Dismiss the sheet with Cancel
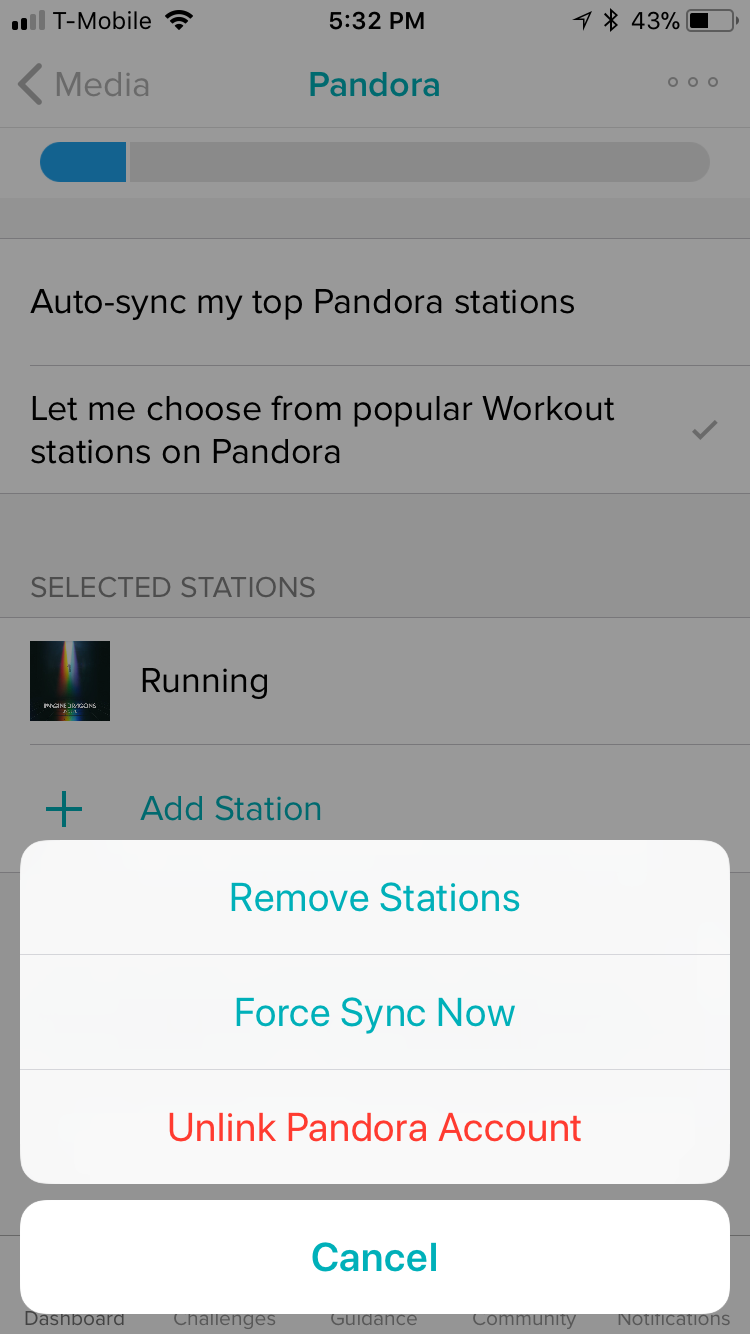The width and height of the screenshot is (750, 1334). (374, 1257)
